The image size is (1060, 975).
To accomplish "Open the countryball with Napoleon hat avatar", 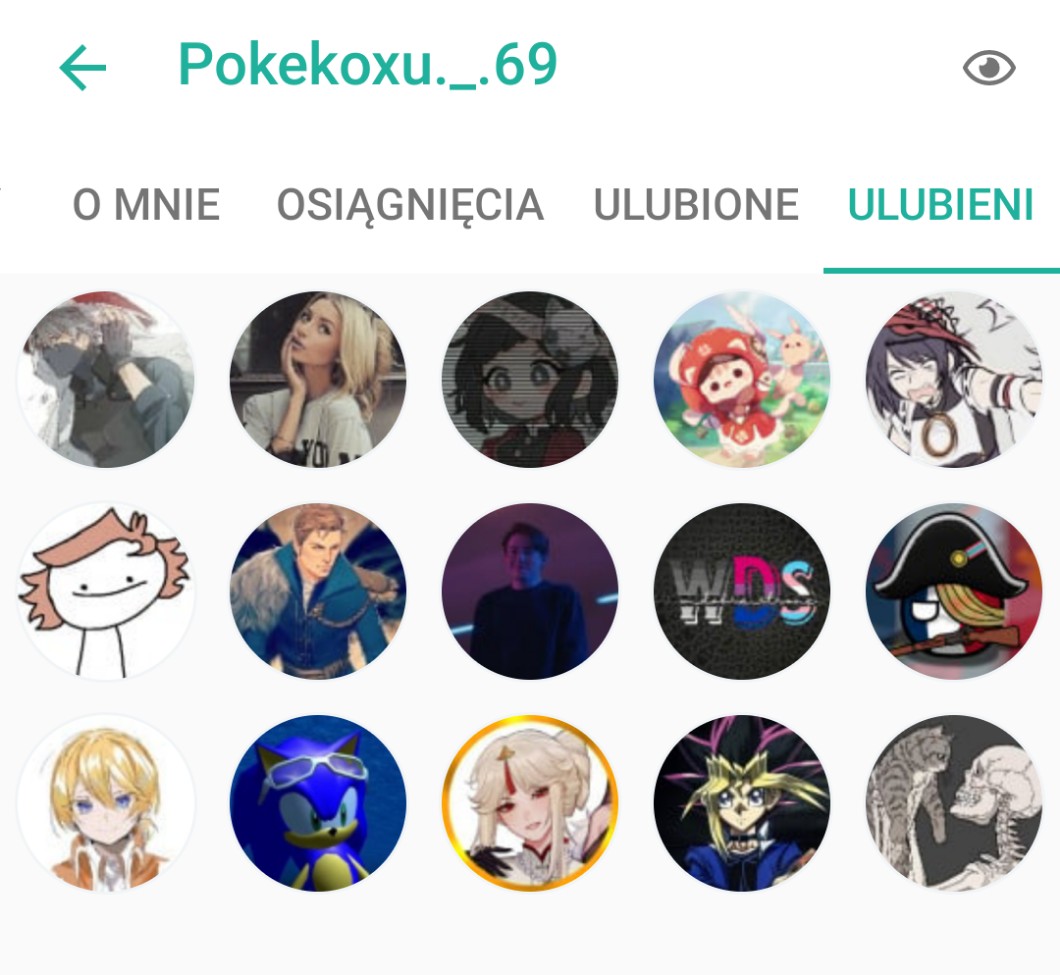I will point(953,592).
